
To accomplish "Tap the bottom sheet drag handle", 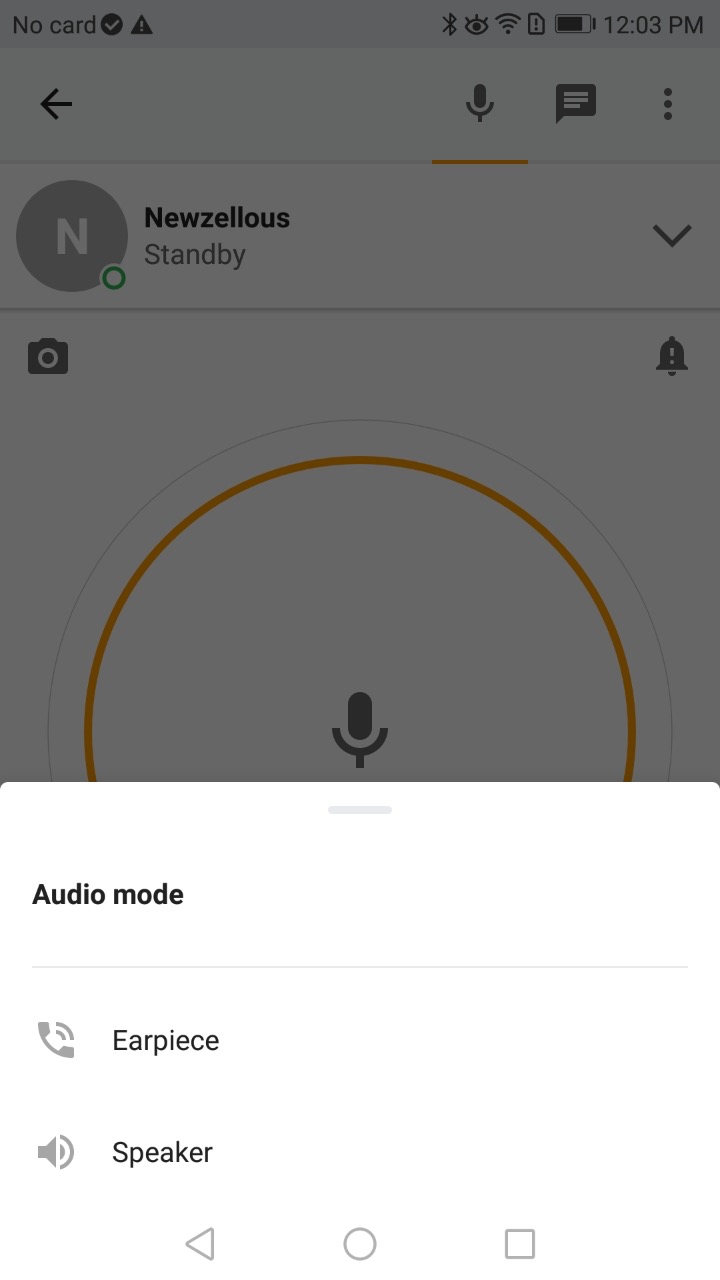I will click(x=360, y=809).
